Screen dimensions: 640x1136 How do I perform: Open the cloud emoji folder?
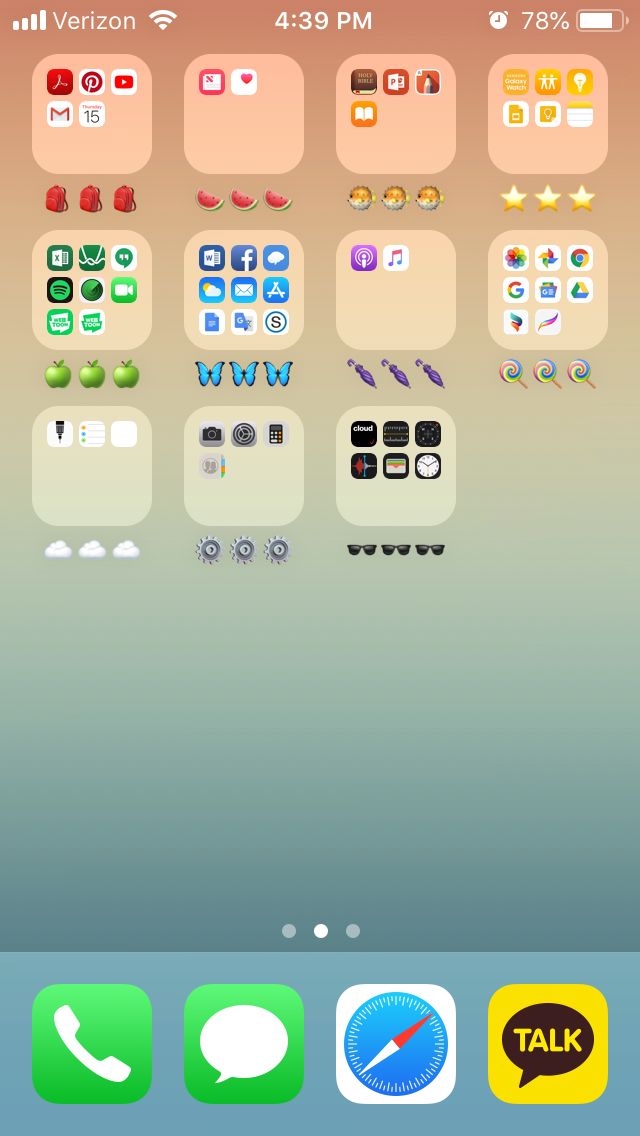point(92,466)
